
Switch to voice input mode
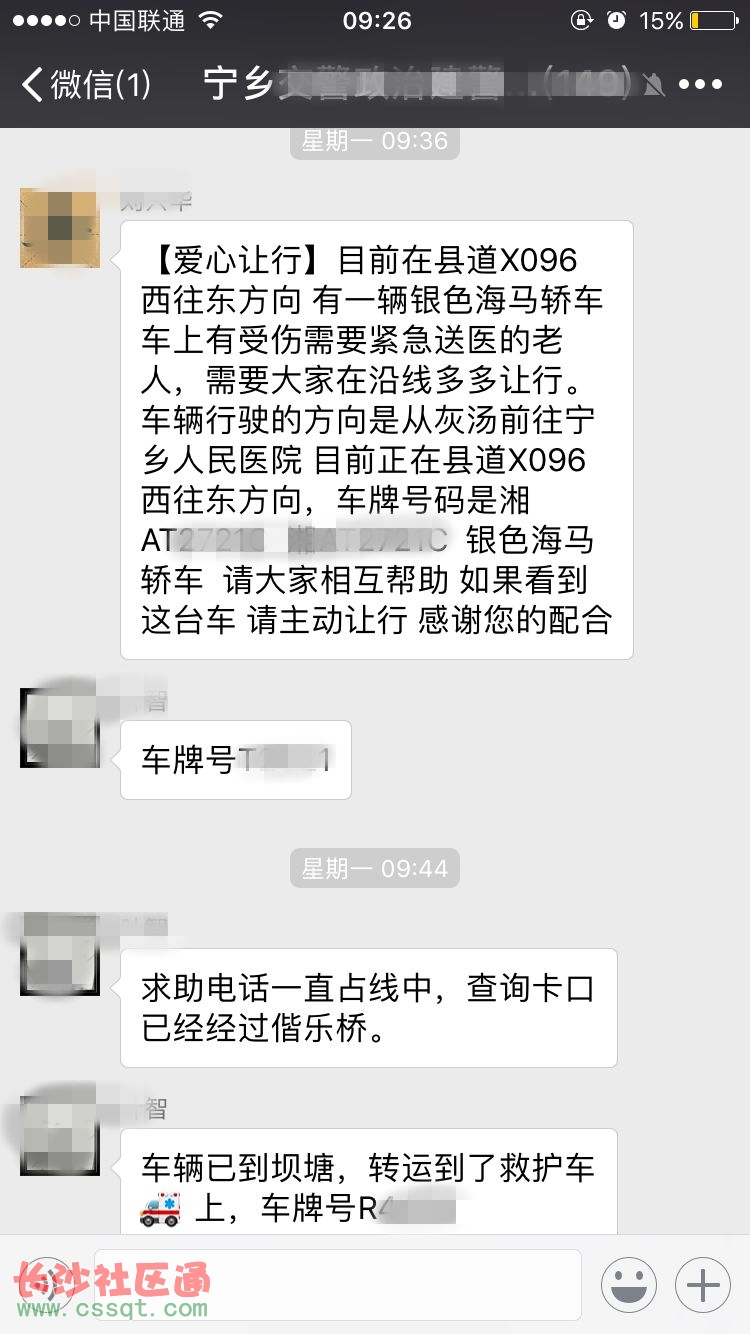[45, 1285]
